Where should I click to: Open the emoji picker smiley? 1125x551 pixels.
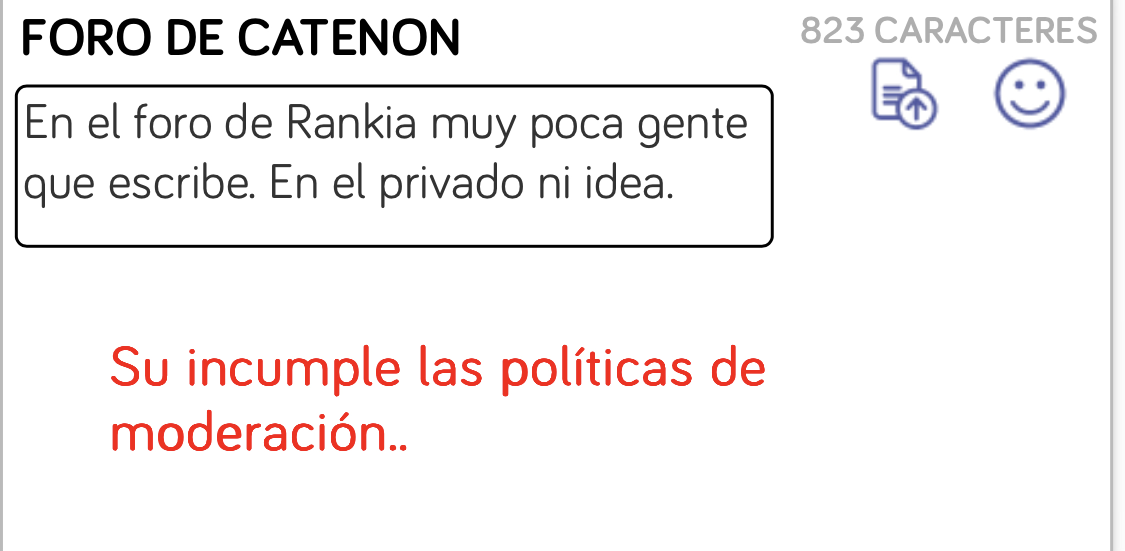[1030, 95]
